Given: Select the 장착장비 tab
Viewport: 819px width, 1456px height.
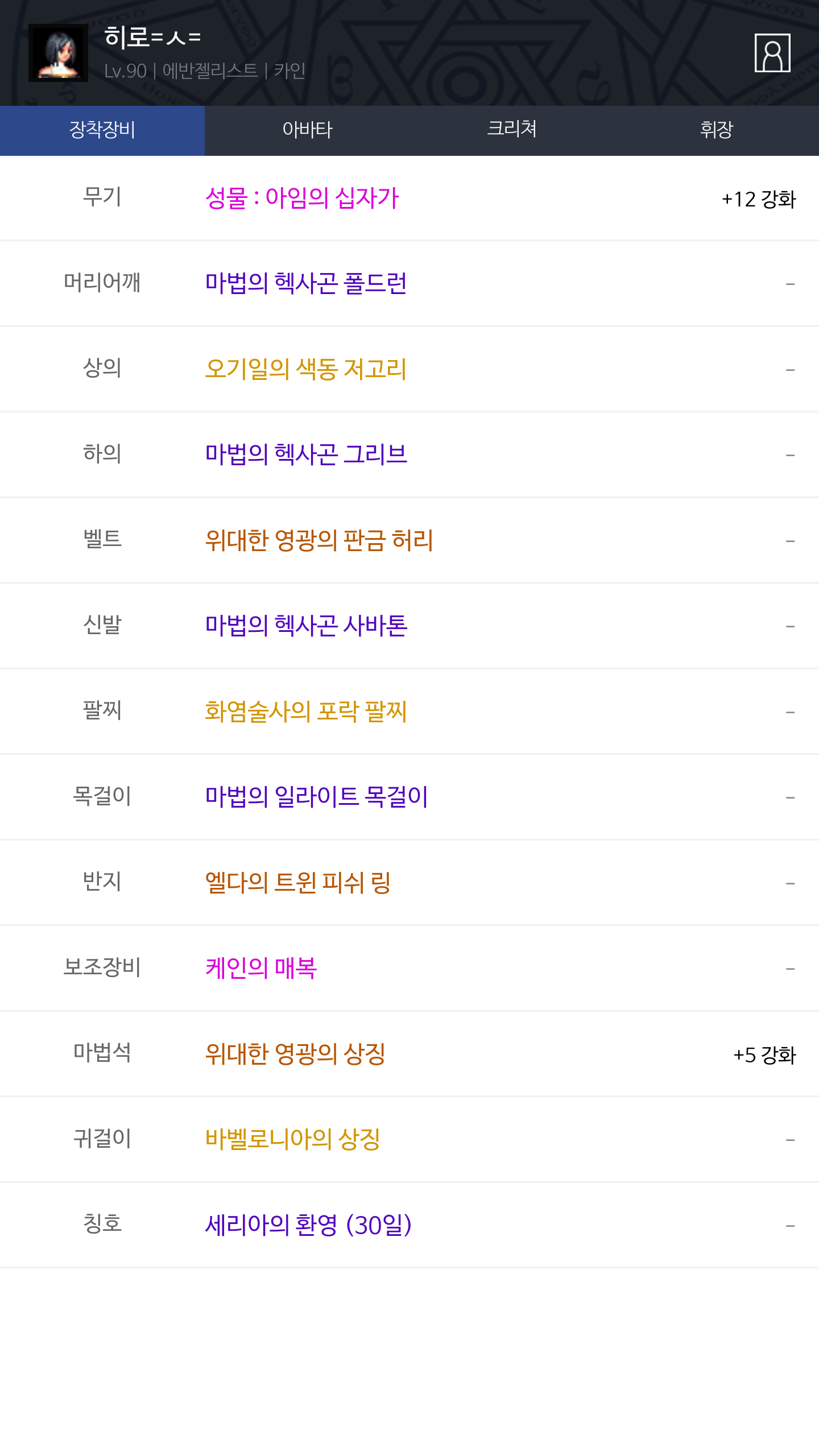Looking at the screenshot, I should click(102, 130).
